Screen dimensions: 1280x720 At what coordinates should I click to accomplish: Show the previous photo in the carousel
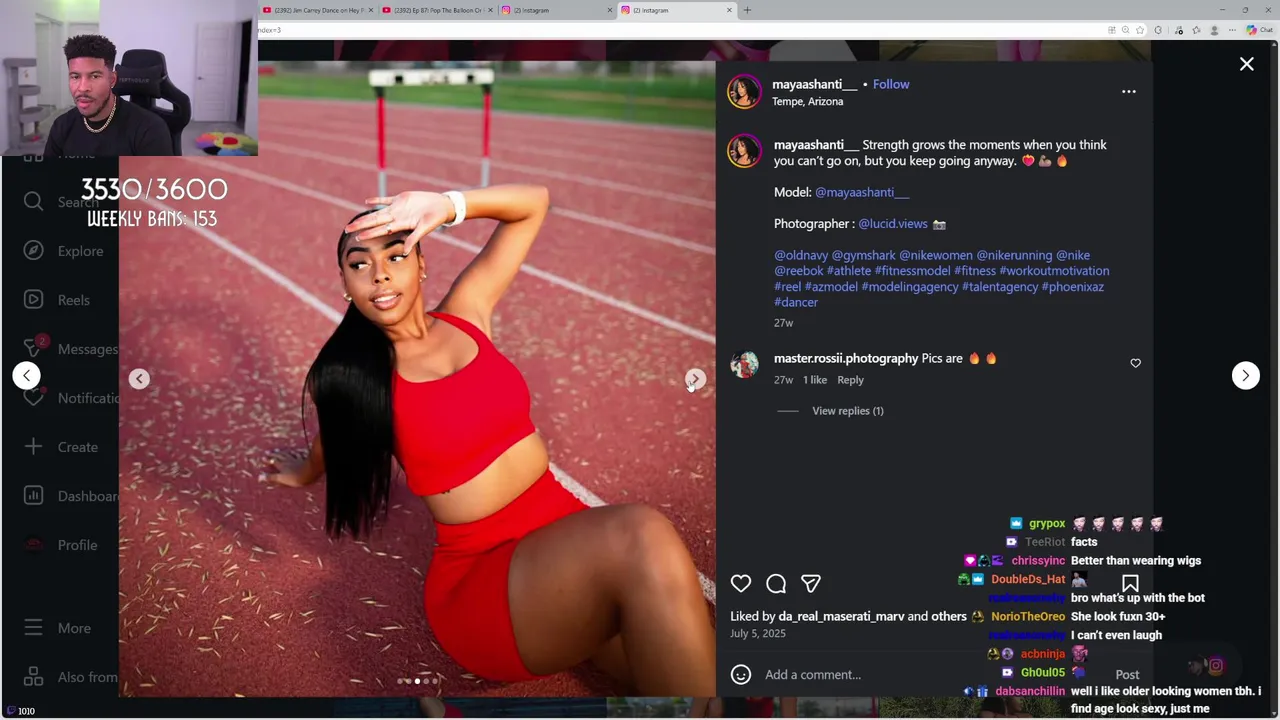point(139,379)
